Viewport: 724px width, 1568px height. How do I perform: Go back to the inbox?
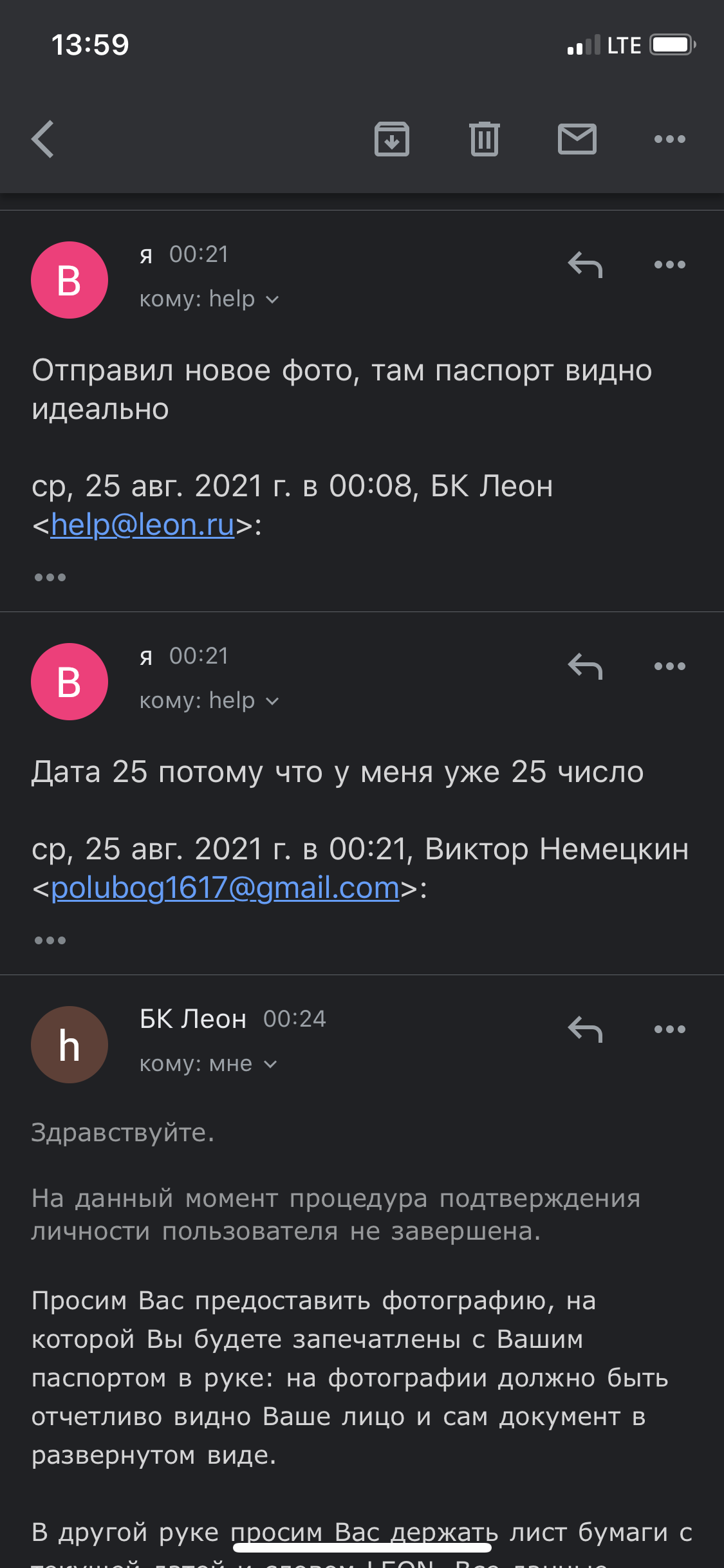click(43, 139)
